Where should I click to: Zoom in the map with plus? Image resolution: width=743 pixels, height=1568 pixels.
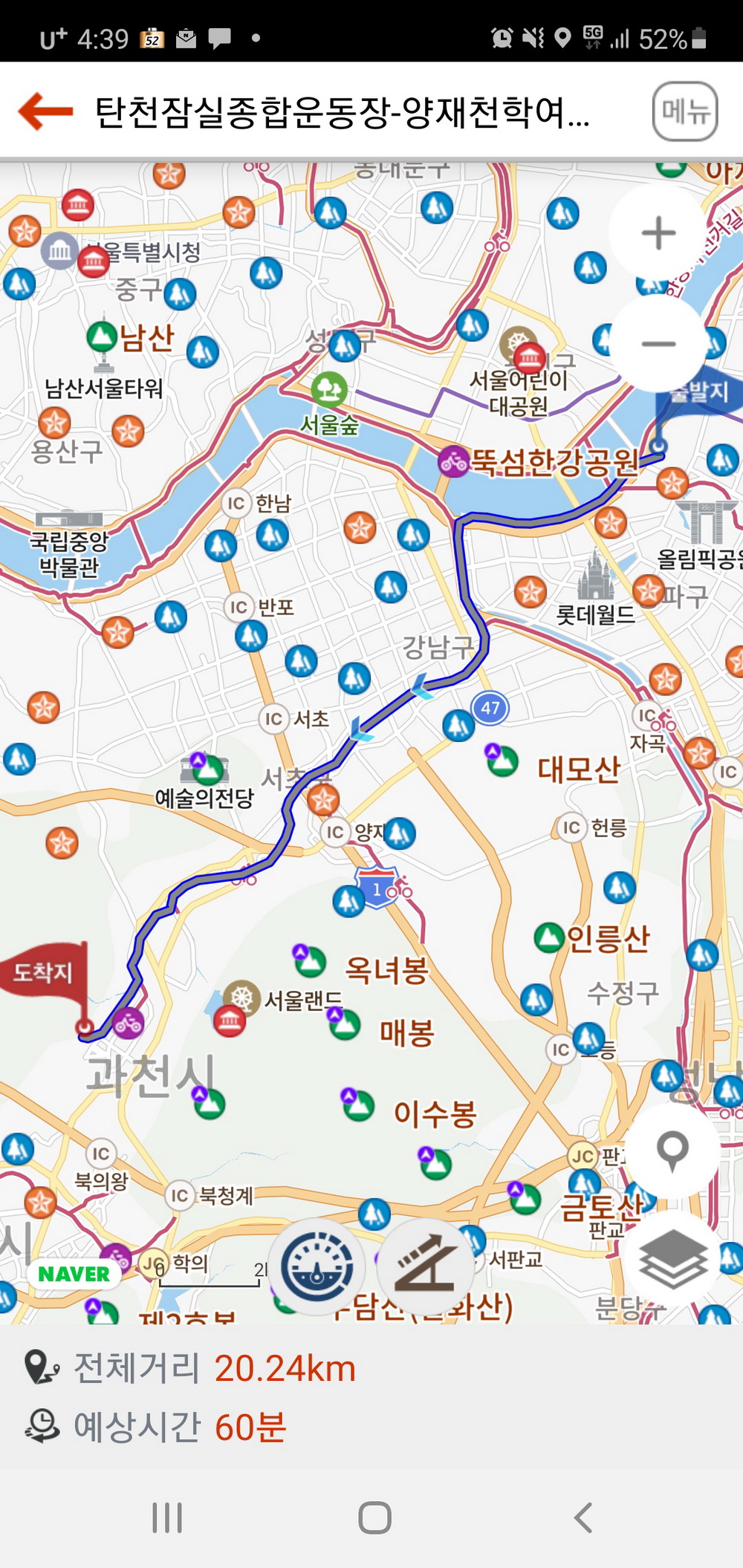tap(658, 233)
